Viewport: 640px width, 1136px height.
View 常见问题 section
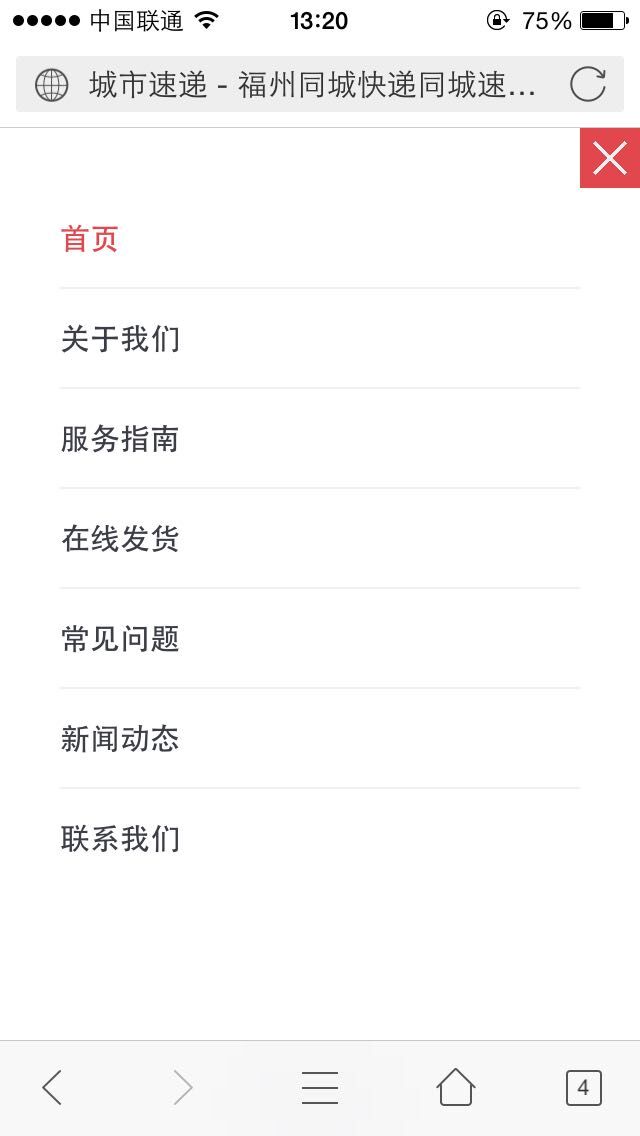point(120,639)
